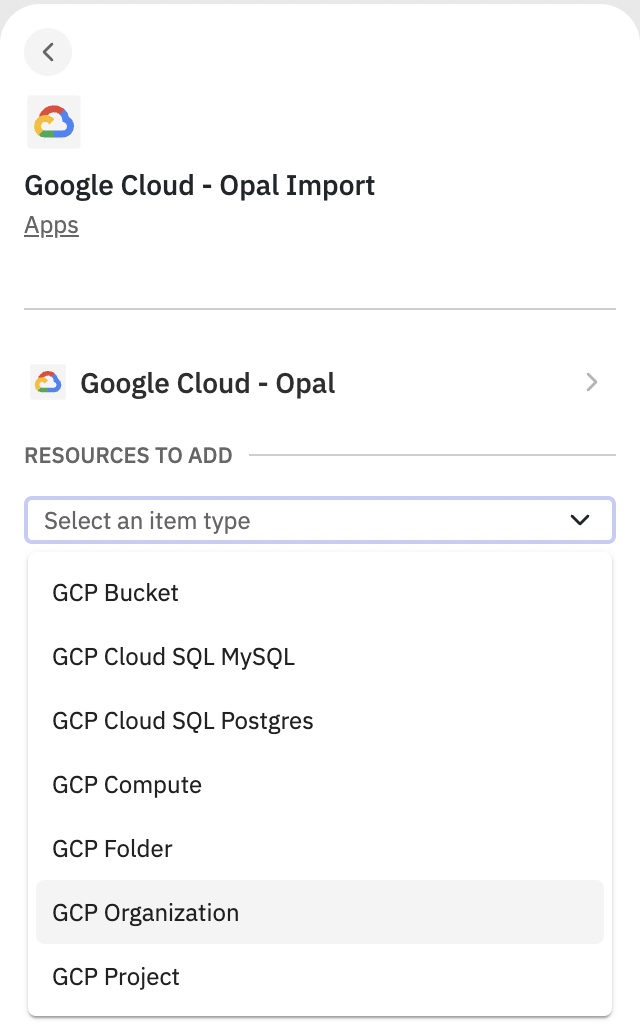Viewport: 640px width, 1036px height.
Task: Go back using the arrow button
Action: tap(48, 52)
